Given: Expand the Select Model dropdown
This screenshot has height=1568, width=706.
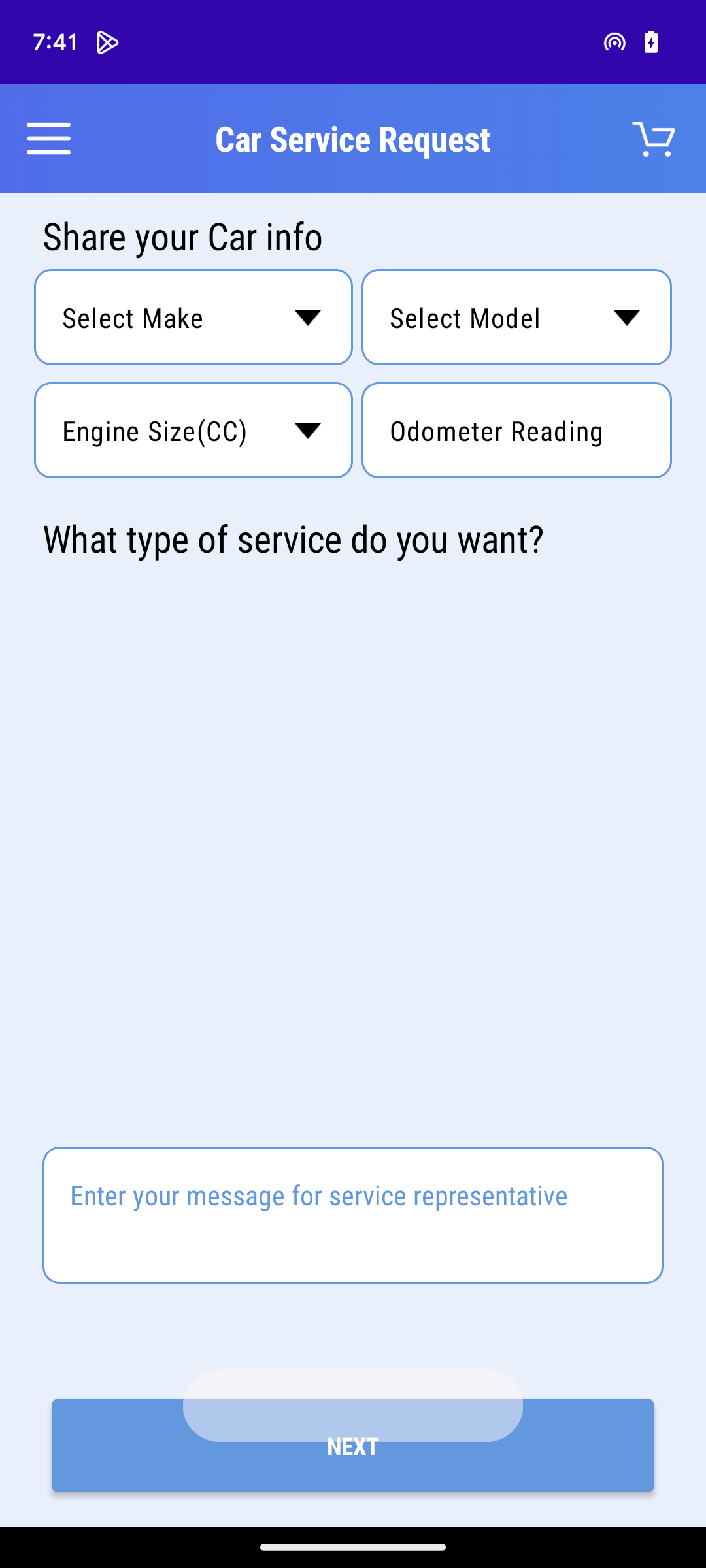Looking at the screenshot, I should pos(516,318).
